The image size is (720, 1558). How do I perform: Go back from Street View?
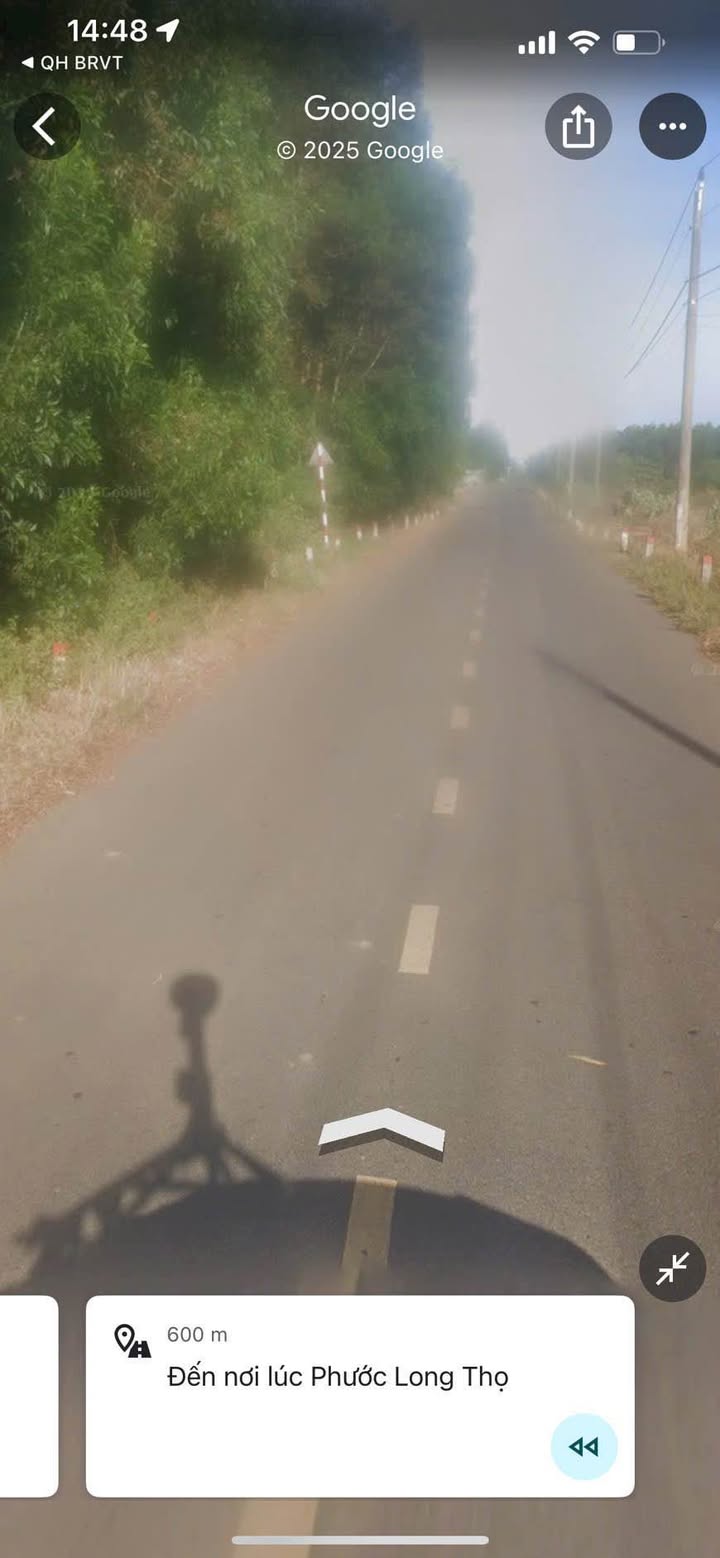[x=46, y=127]
